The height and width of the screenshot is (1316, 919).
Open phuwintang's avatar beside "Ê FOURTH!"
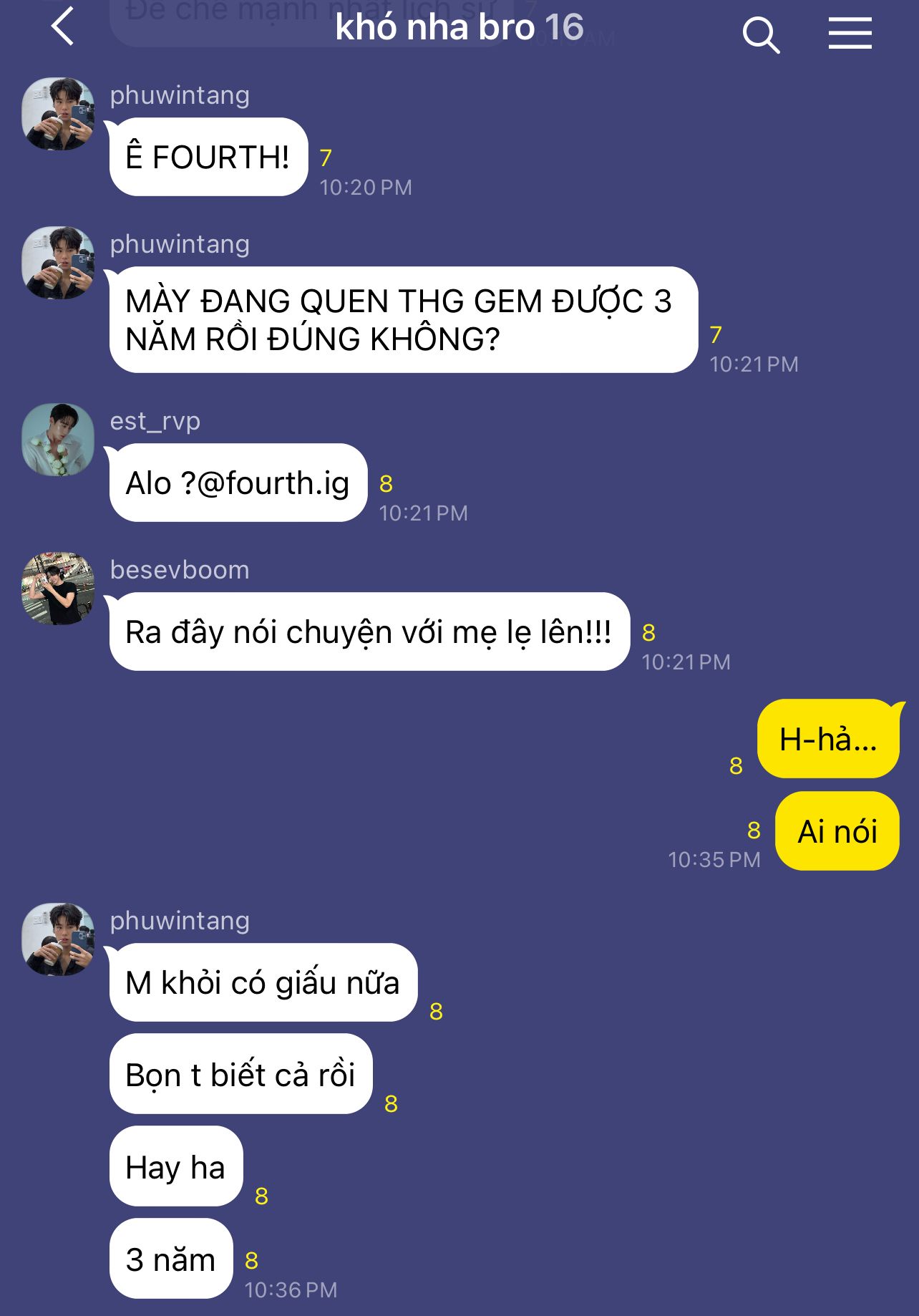coord(58,114)
